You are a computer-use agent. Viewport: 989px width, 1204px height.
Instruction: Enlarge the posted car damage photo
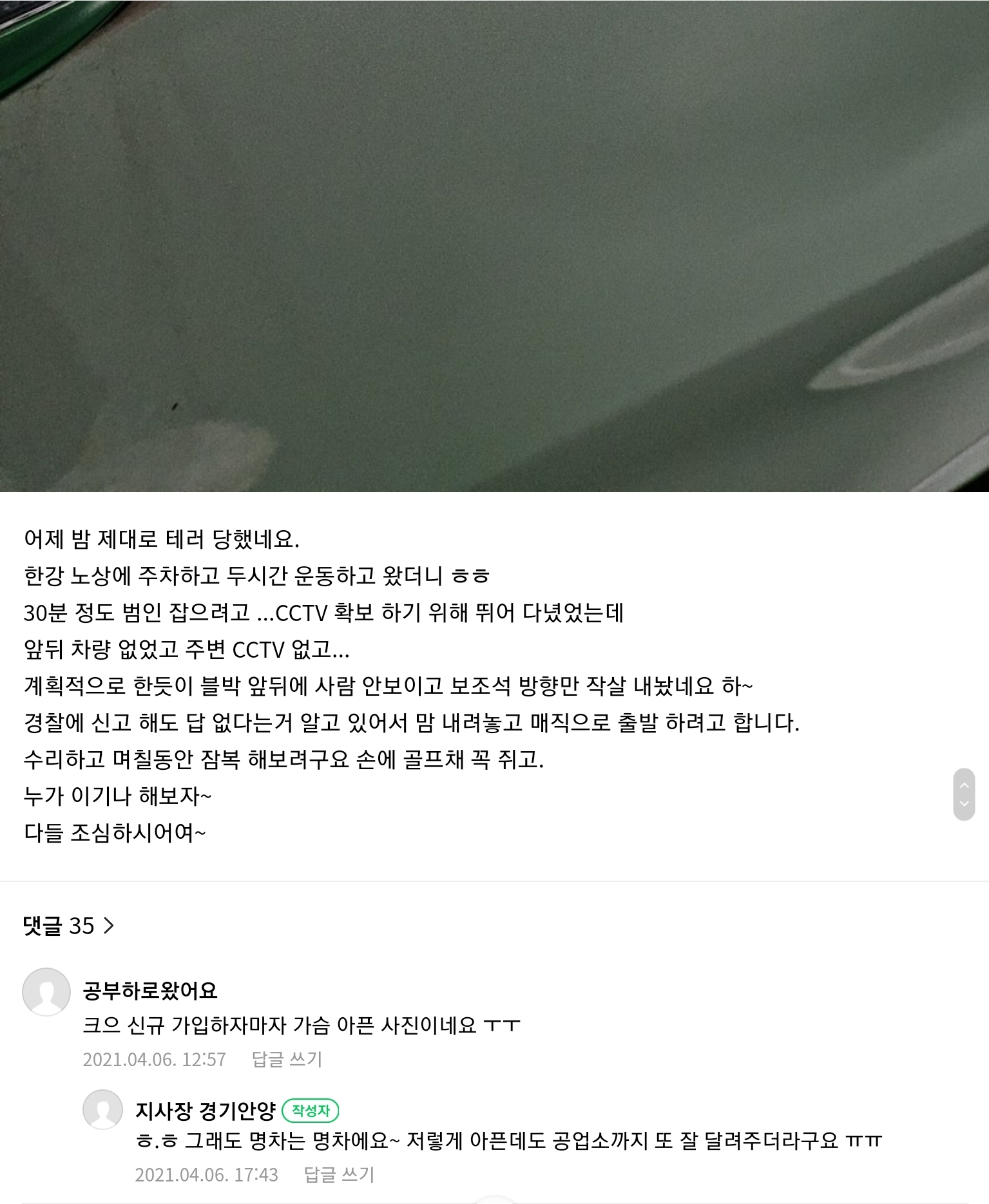[494, 245]
